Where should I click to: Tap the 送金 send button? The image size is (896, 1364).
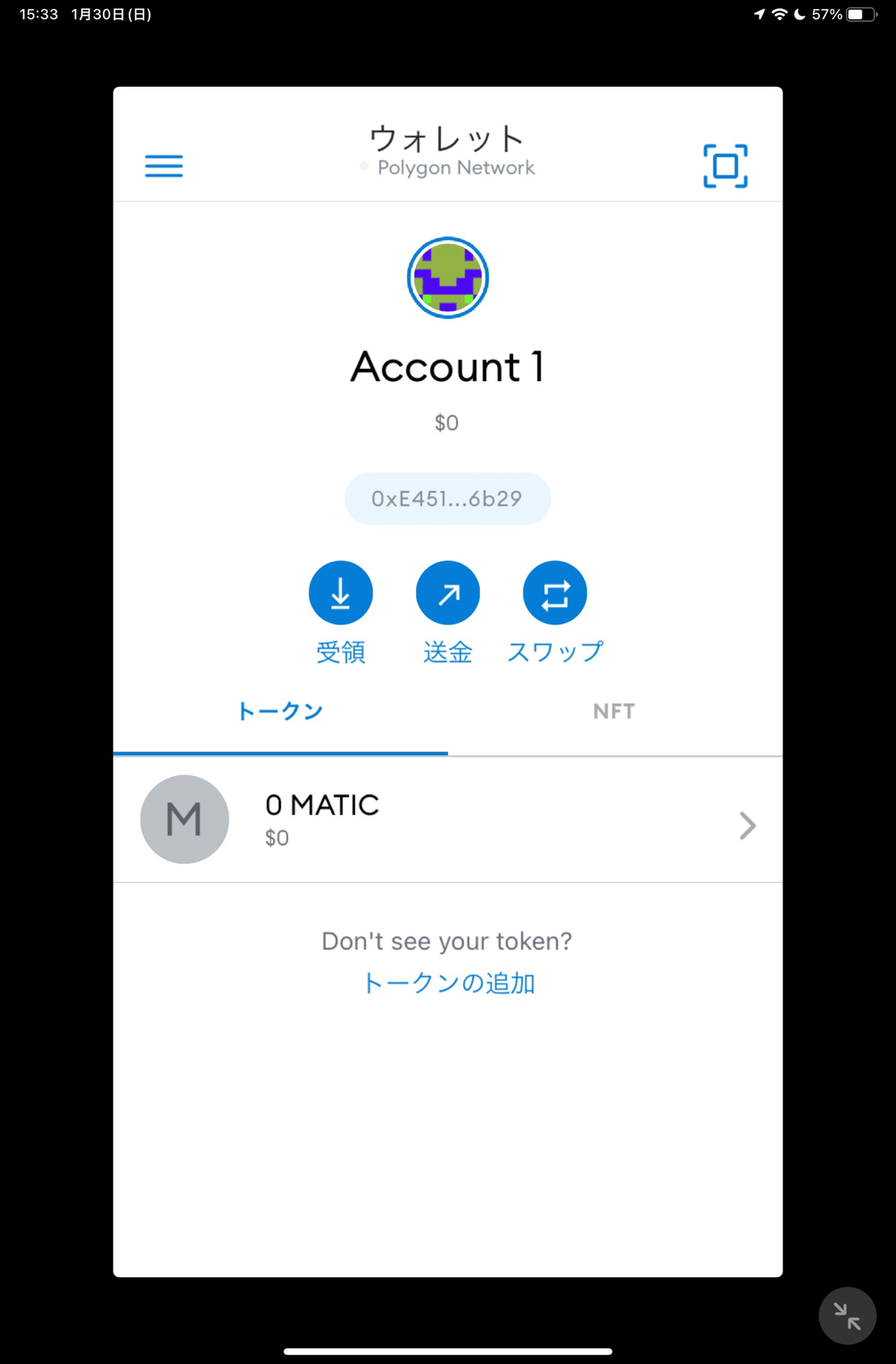pos(448,593)
